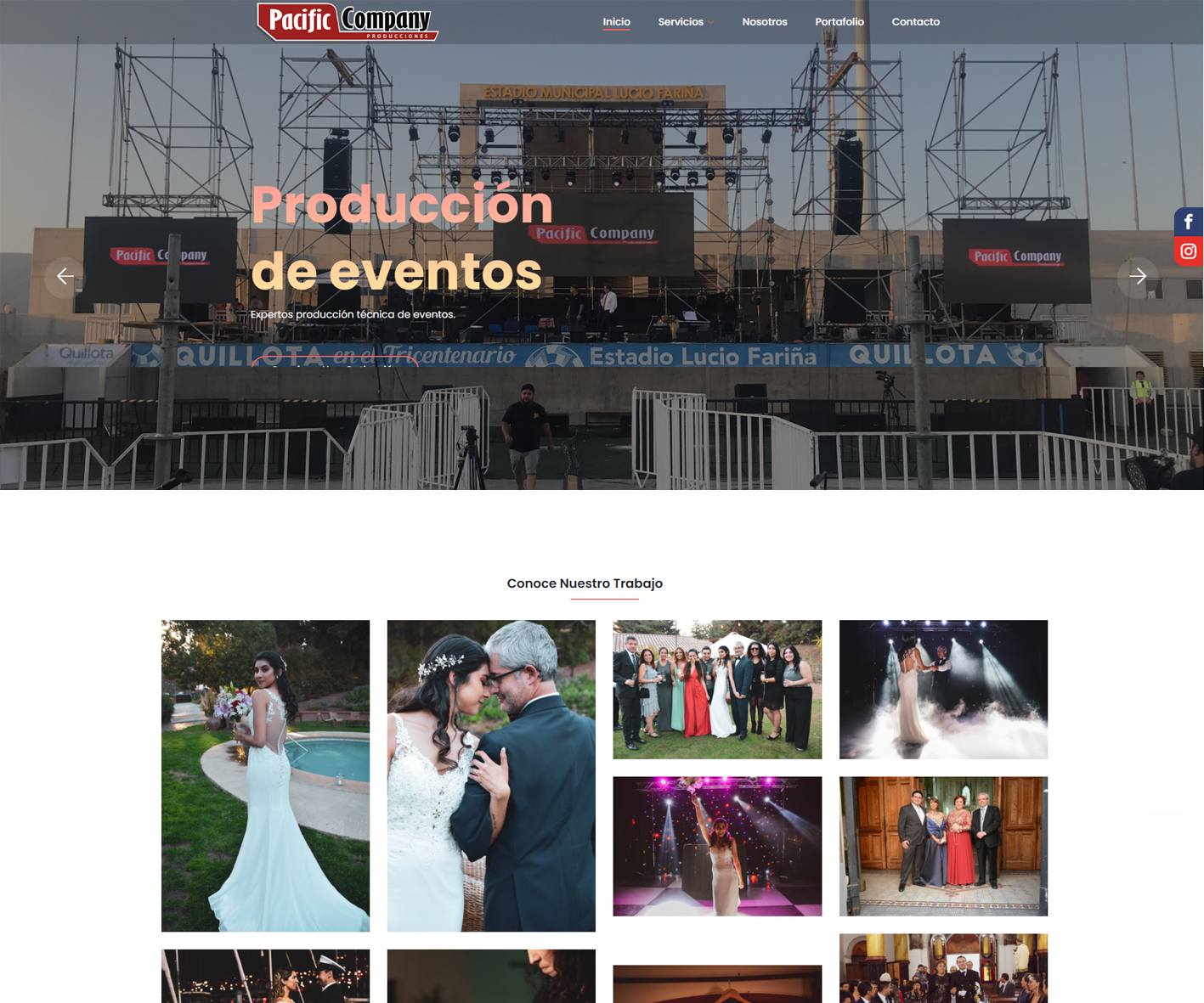The height and width of the screenshot is (1003, 1204).
Task: Open the bride by the pool photo
Action: pos(265,775)
